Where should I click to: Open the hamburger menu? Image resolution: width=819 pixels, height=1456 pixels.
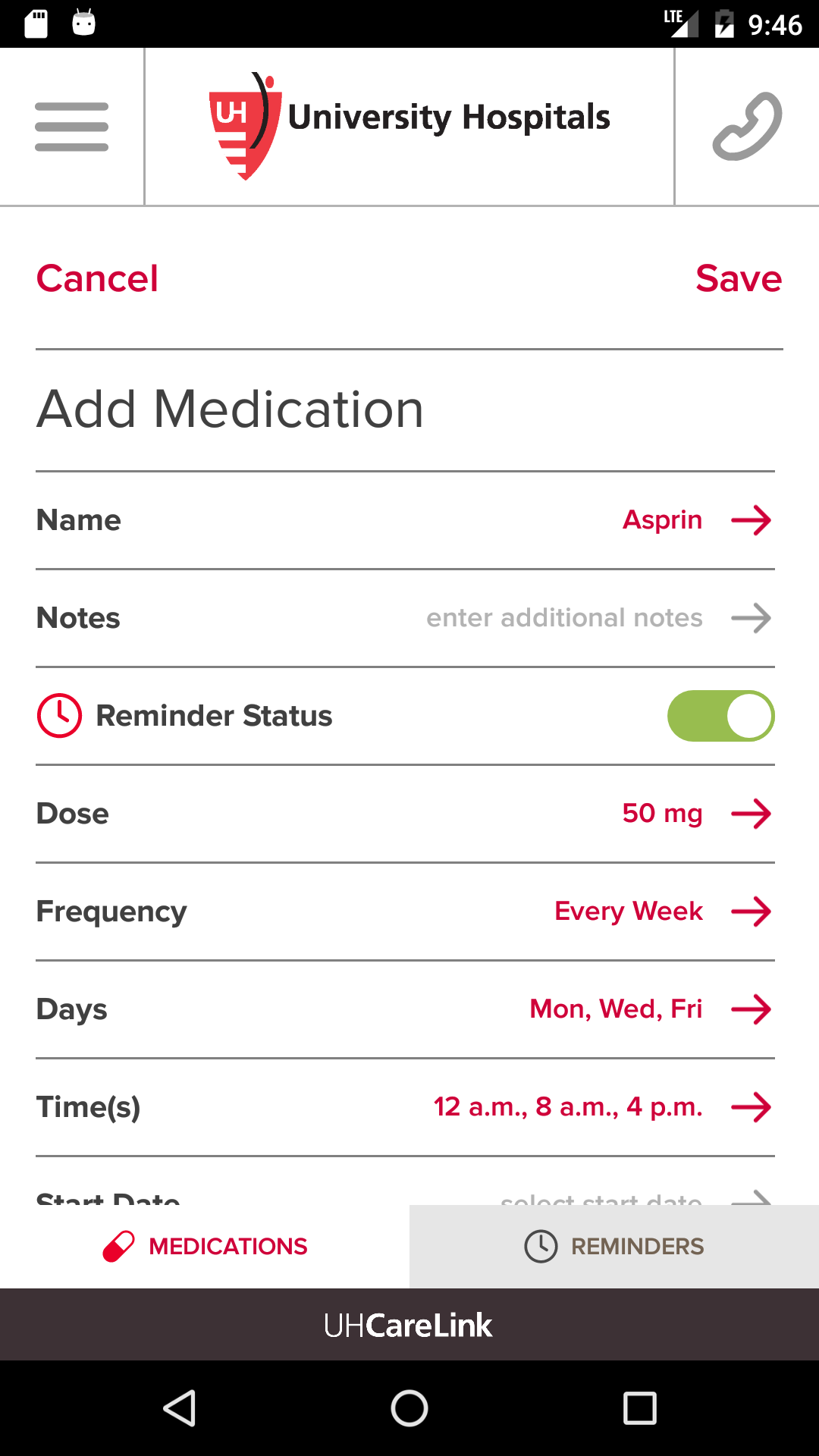click(71, 127)
